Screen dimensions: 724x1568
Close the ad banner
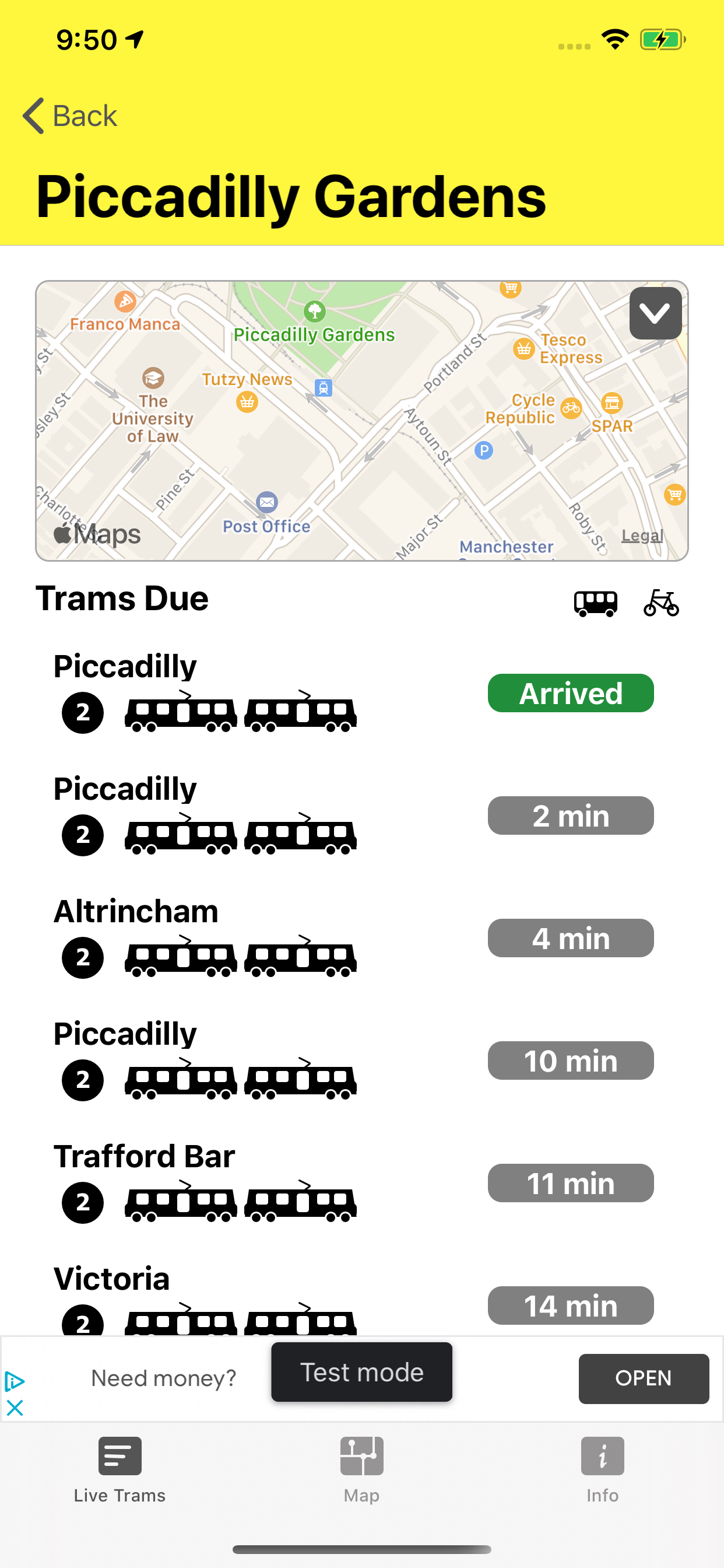(x=15, y=1408)
